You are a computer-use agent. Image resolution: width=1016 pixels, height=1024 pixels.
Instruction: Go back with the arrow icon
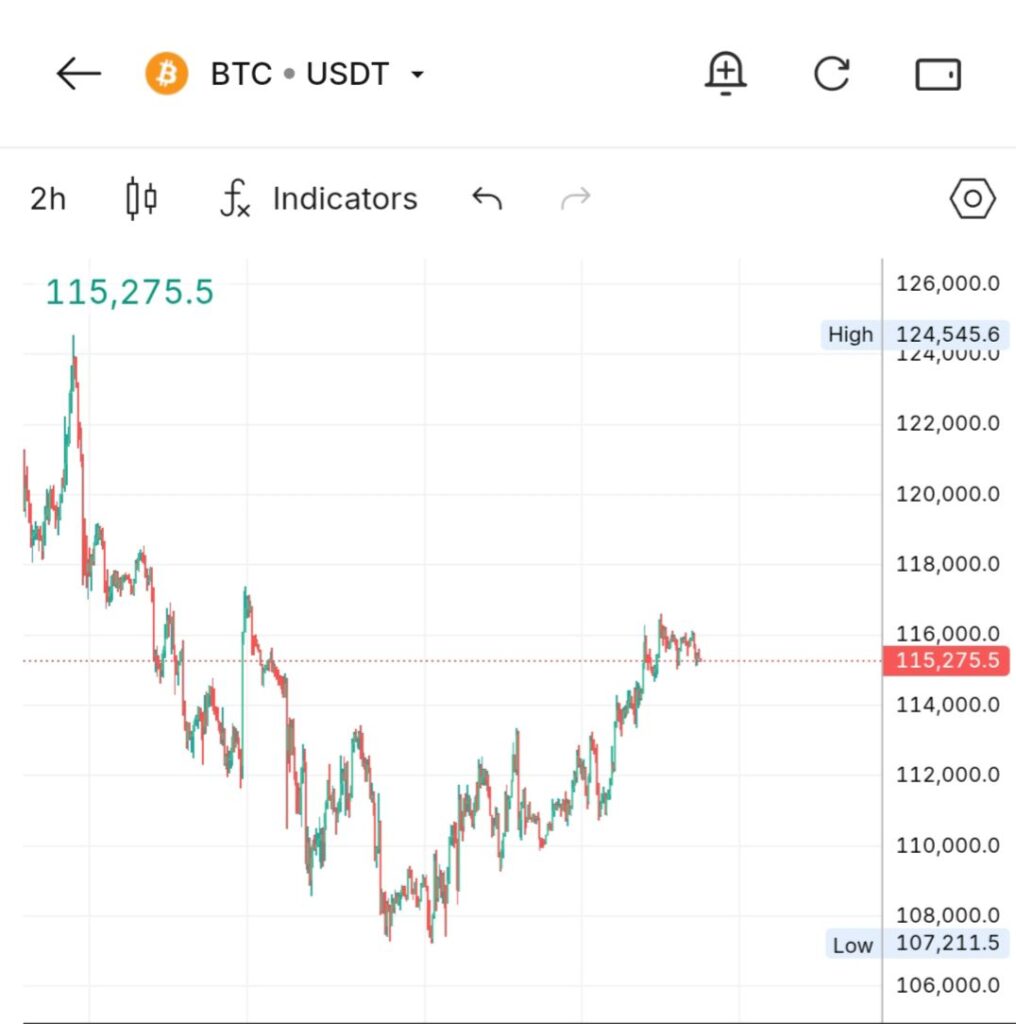(78, 74)
